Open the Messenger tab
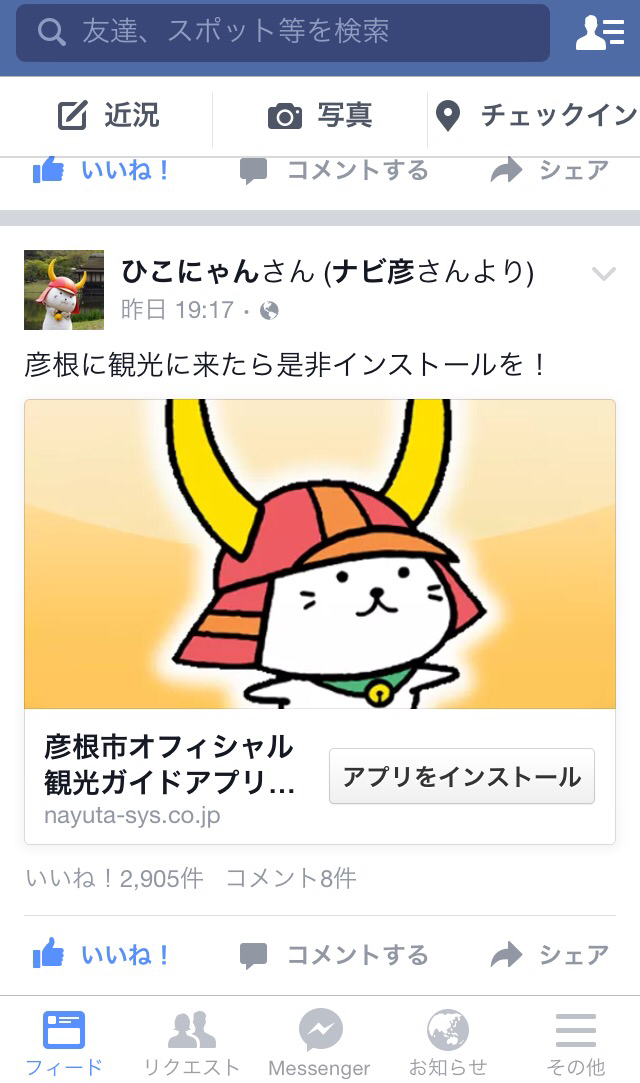This screenshot has width=640, height=1083. pyautogui.click(x=320, y=1044)
